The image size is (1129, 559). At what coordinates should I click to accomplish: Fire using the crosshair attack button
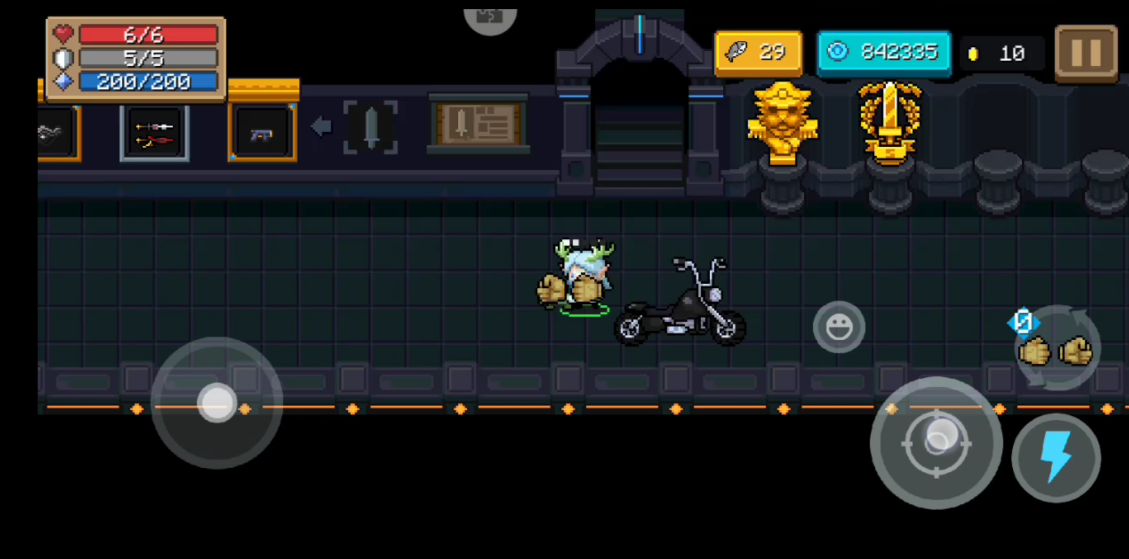point(936,440)
